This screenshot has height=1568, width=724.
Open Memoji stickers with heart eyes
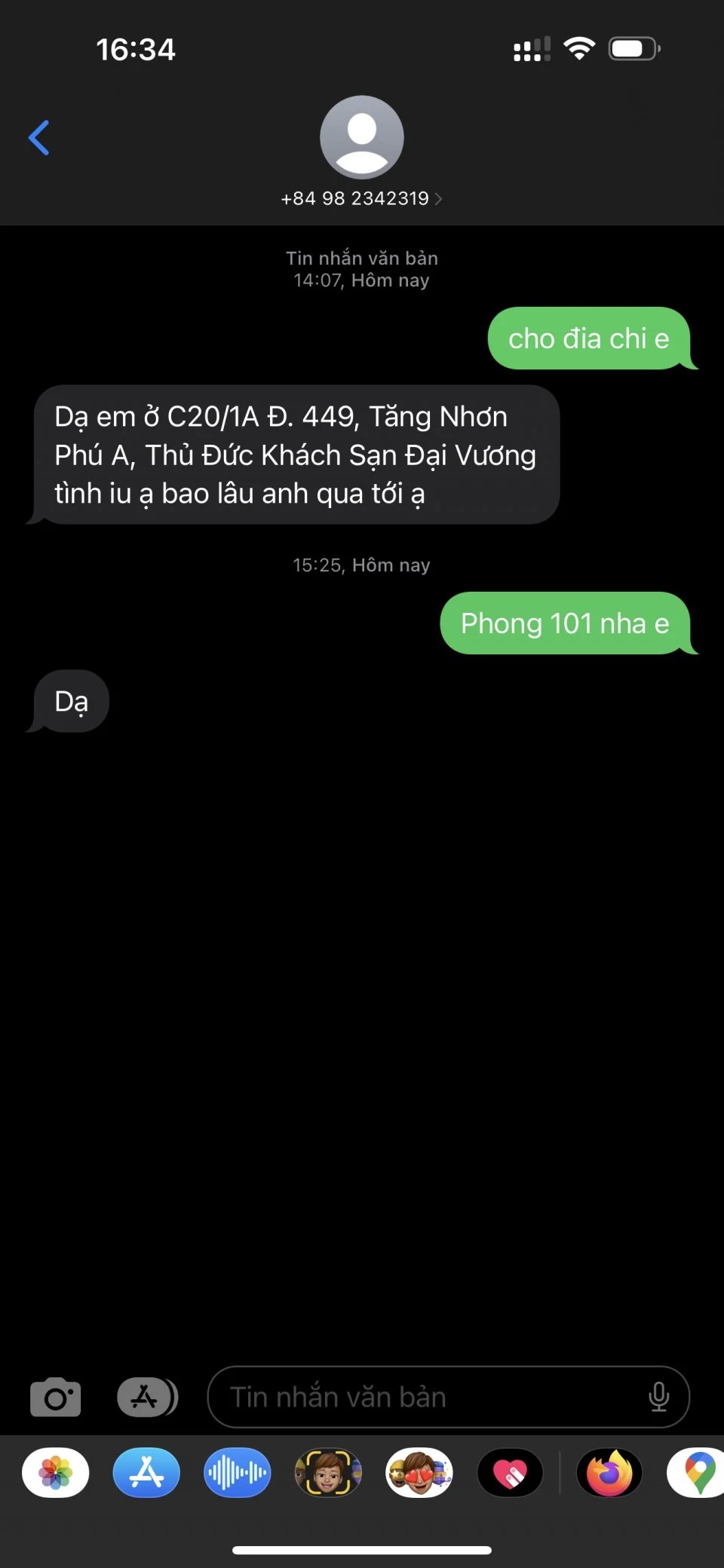pyautogui.click(x=419, y=1472)
